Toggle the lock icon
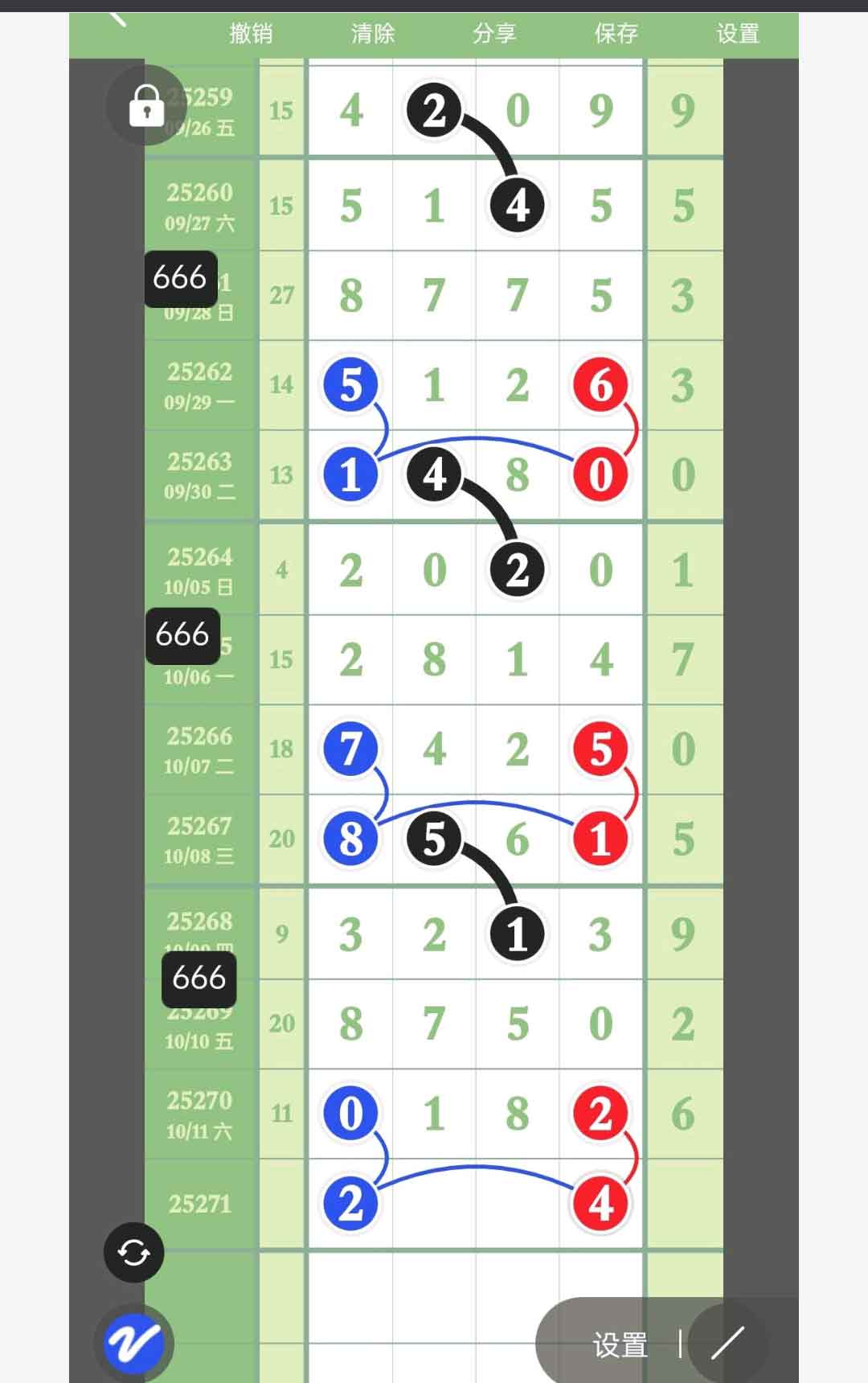 pos(146,105)
